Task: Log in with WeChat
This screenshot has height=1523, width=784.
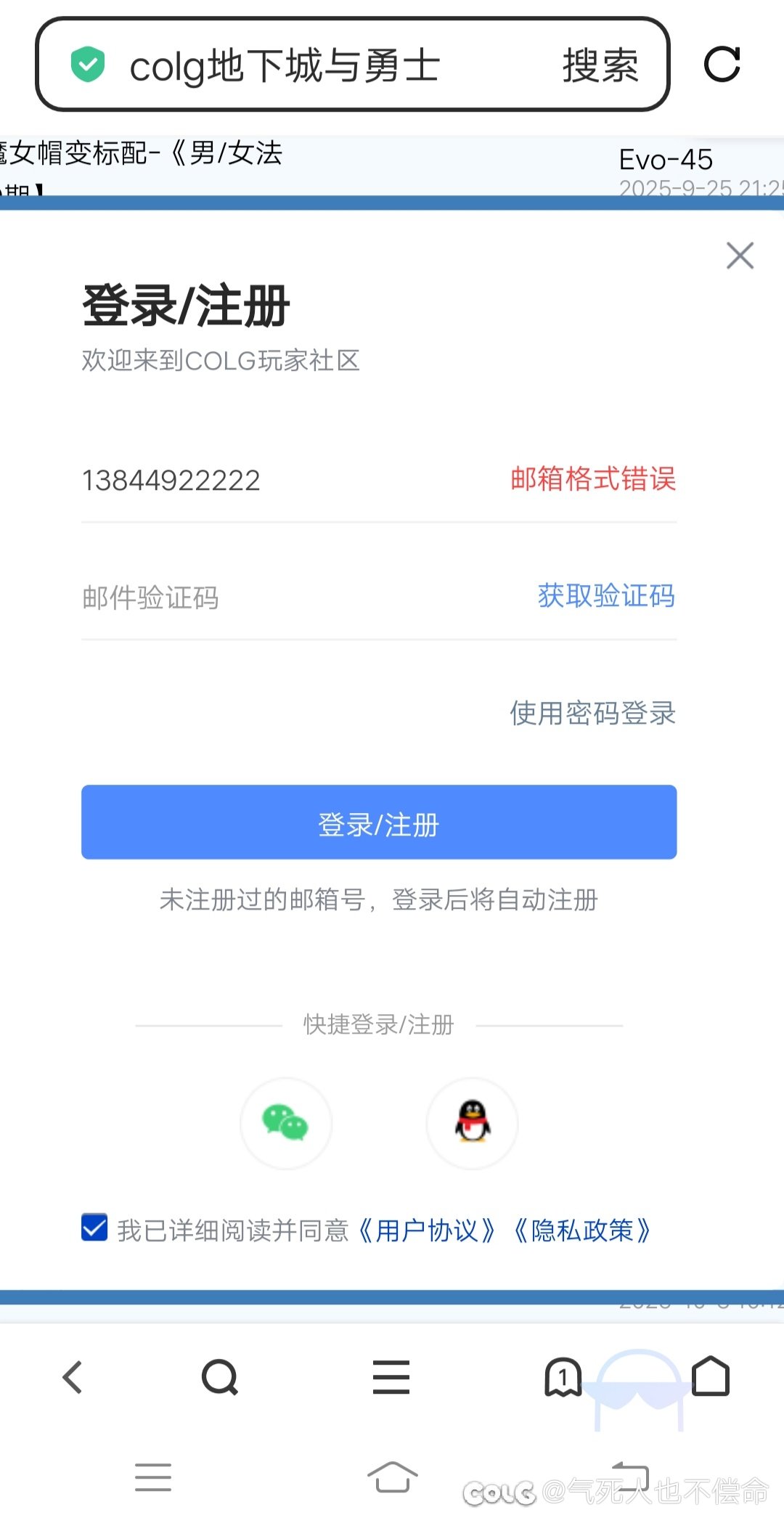Action: [x=286, y=1123]
